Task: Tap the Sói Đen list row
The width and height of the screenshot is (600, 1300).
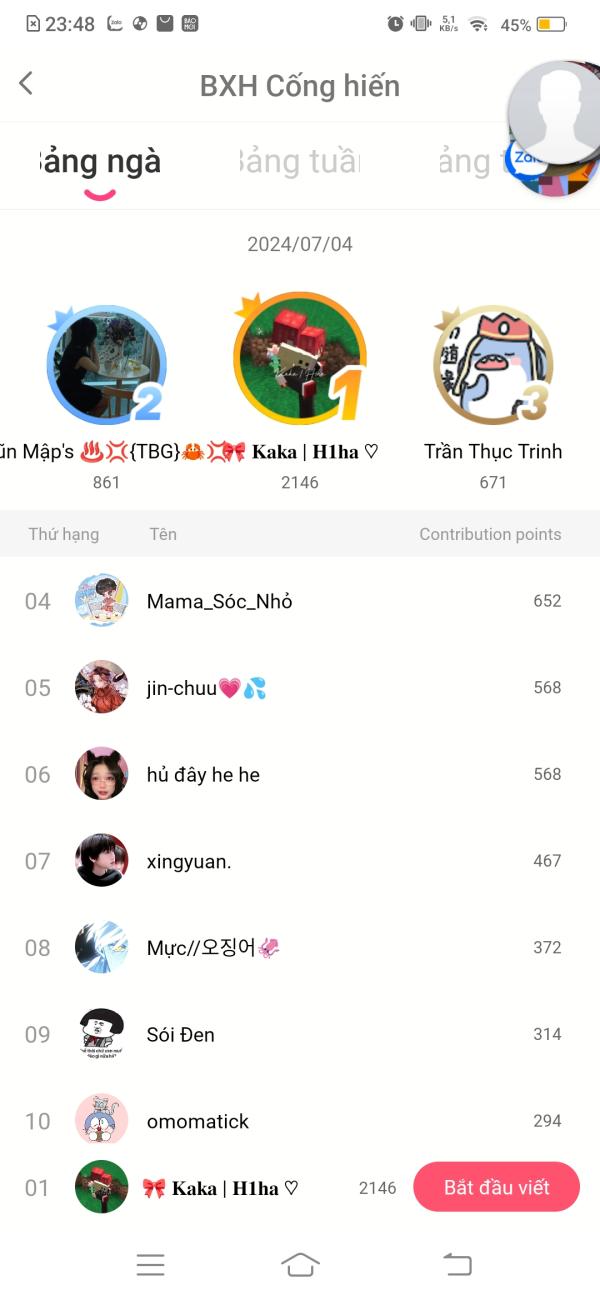Action: (x=300, y=1034)
